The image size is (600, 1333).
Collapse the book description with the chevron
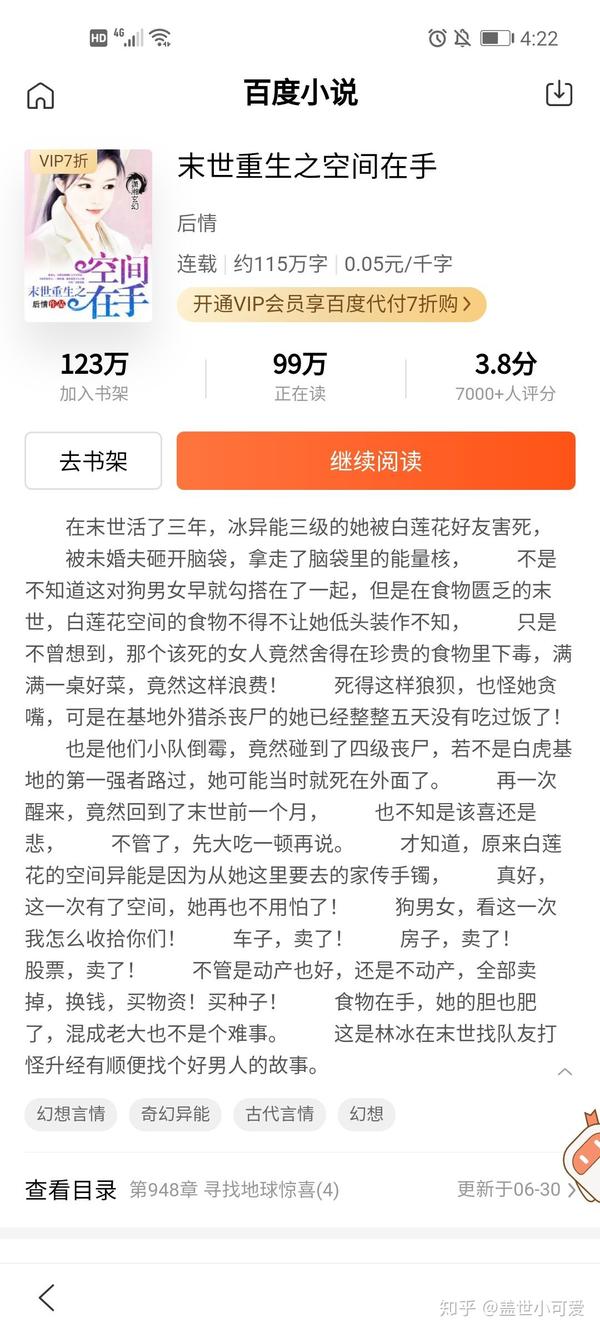point(565,1071)
